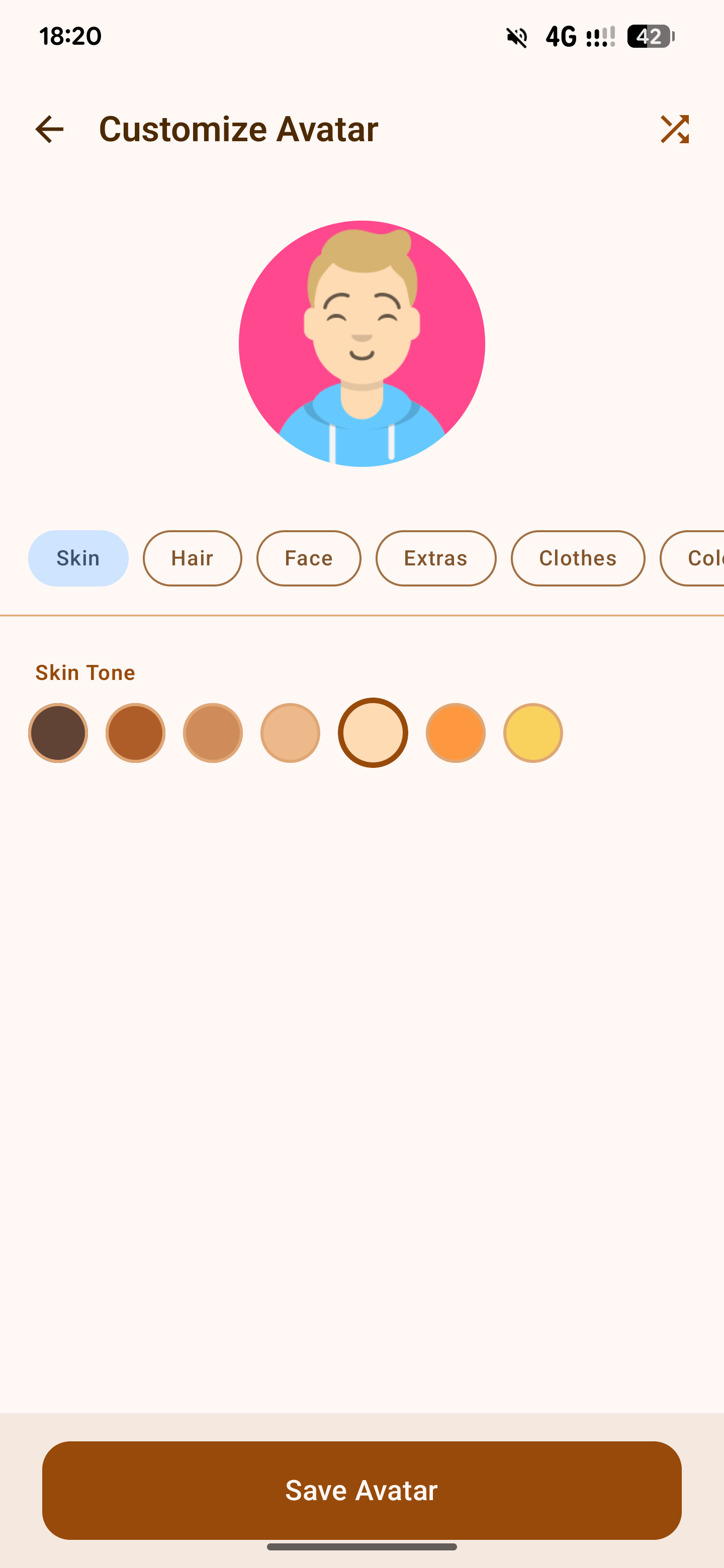Choose the light tan skin tone

290,733
